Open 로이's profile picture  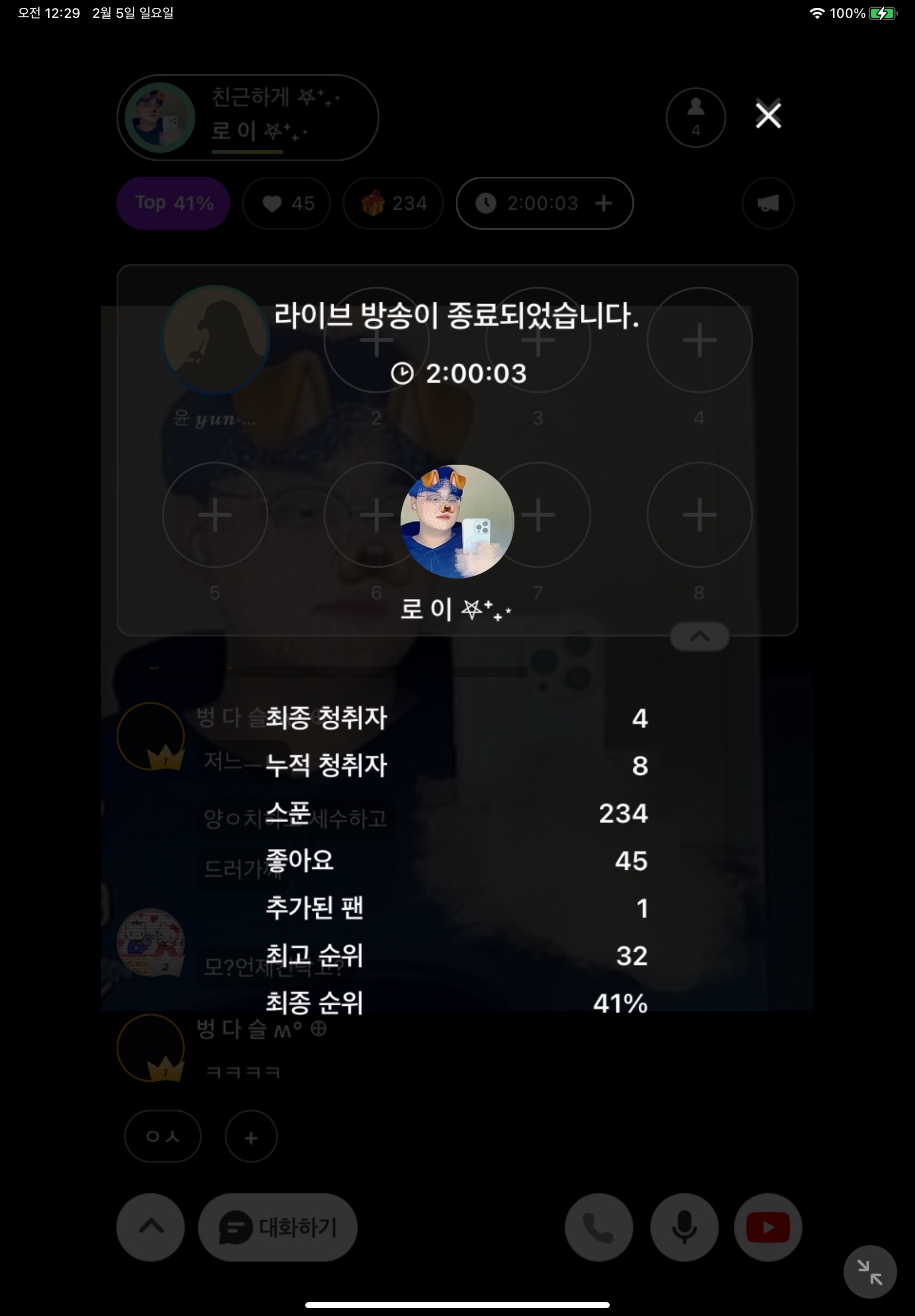pyautogui.click(x=457, y=521)
